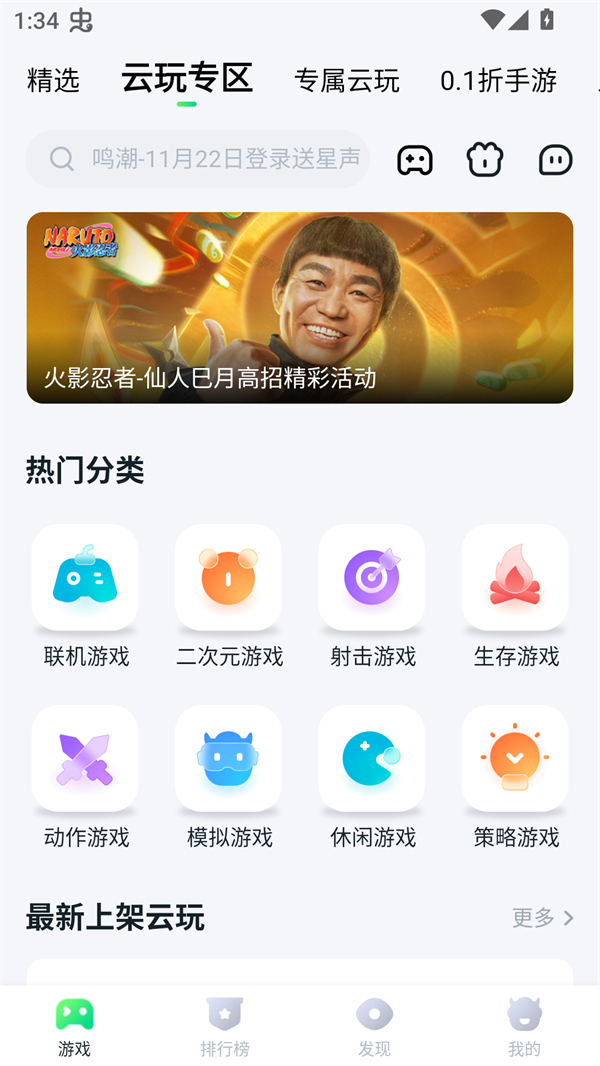Open the message bubble icon
The height and width of the screenshot is (1066, 600).
click(555, 160)
